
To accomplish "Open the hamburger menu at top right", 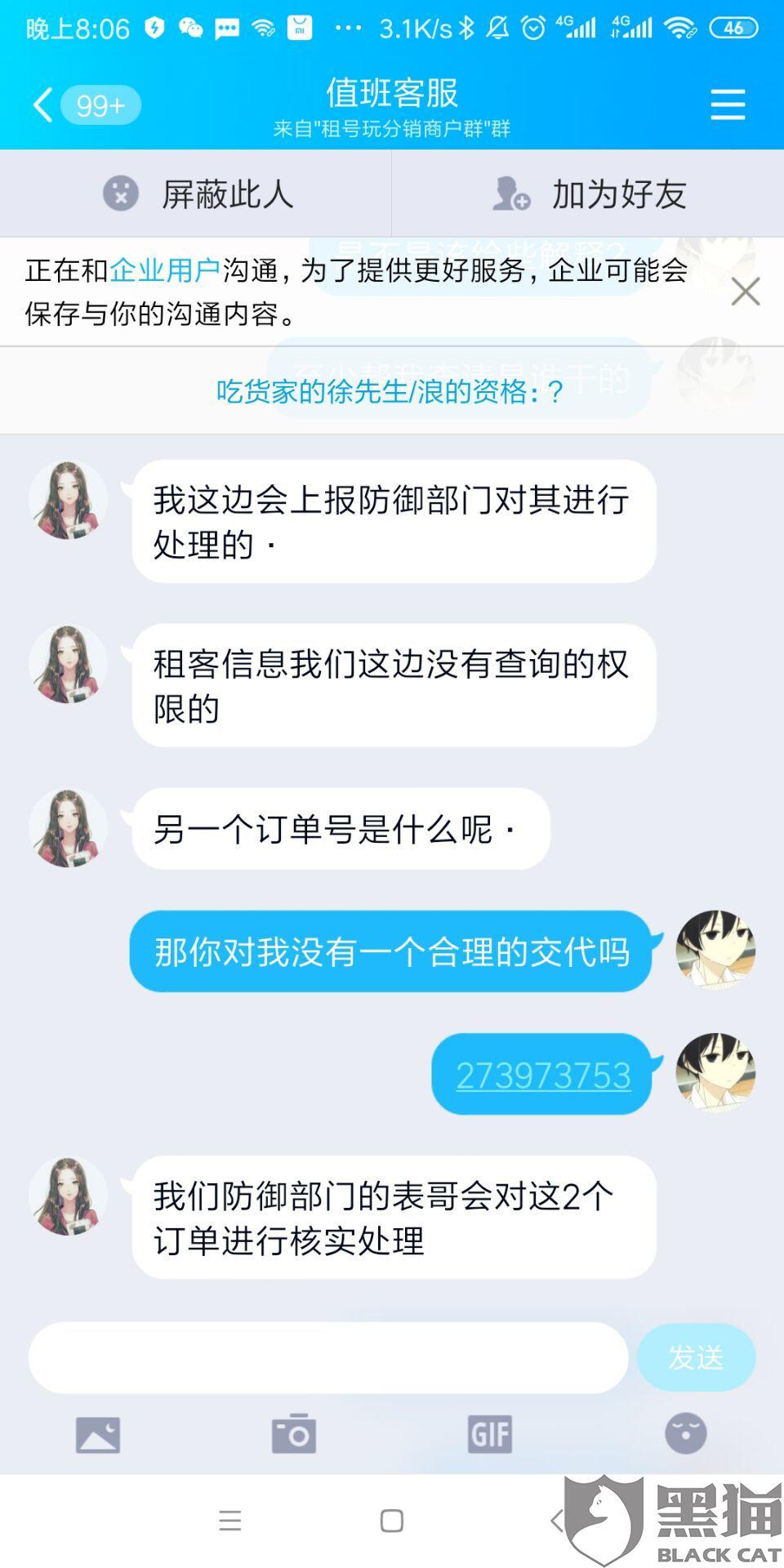I will (x=727, y=105).
